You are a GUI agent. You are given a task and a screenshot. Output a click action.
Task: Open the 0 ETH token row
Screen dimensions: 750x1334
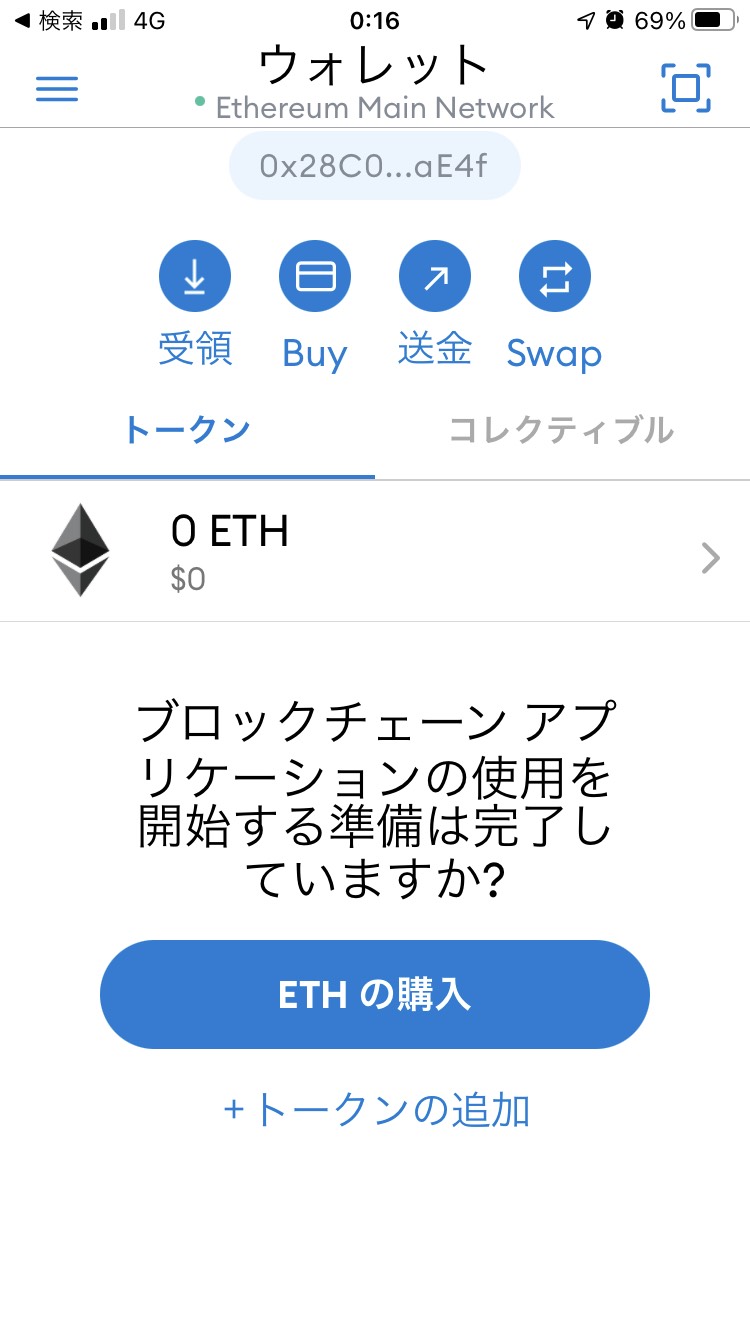pos(375,551)
